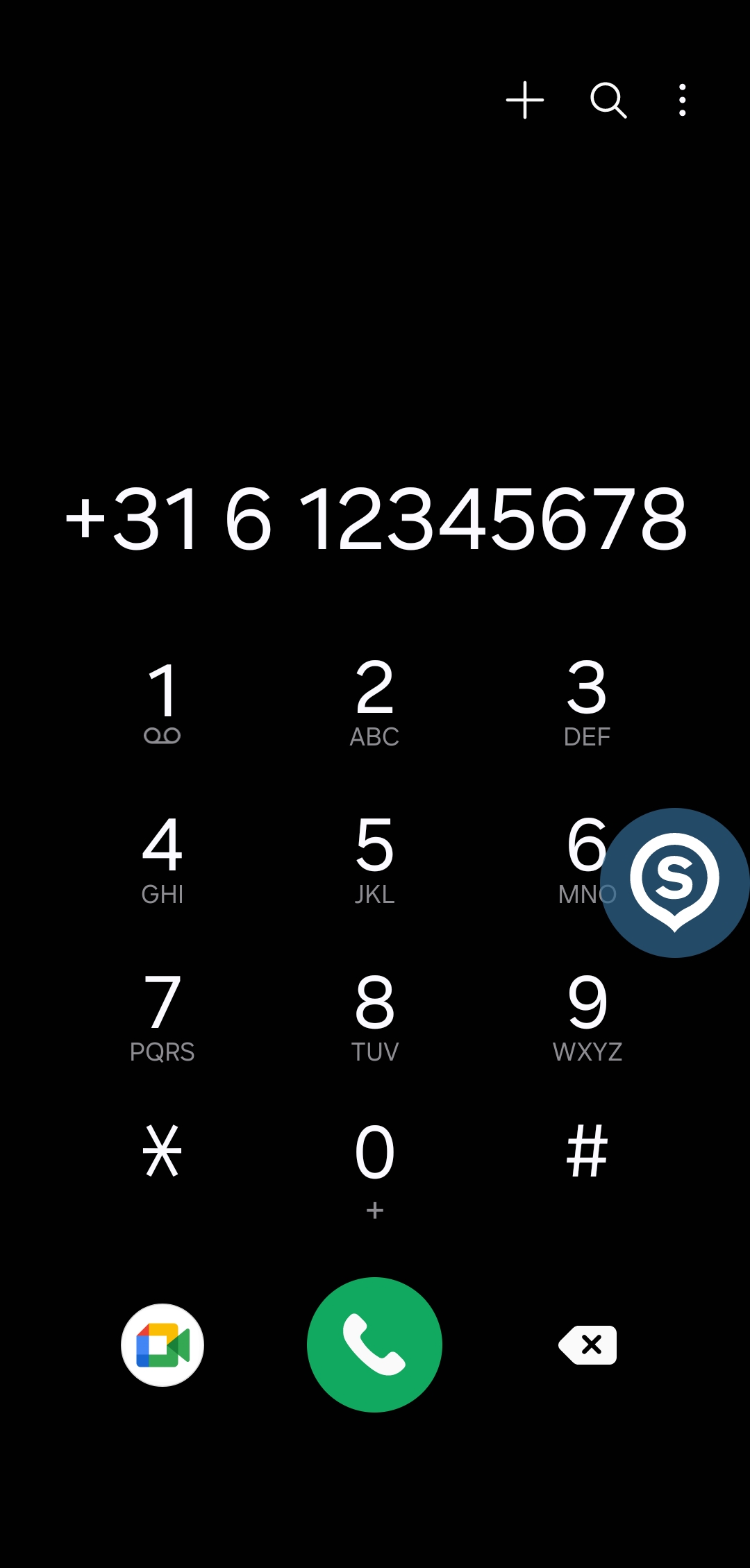750x1568 pixels.
Task: Open the three-dot overflow menu
Action: (x=682, y=100)
